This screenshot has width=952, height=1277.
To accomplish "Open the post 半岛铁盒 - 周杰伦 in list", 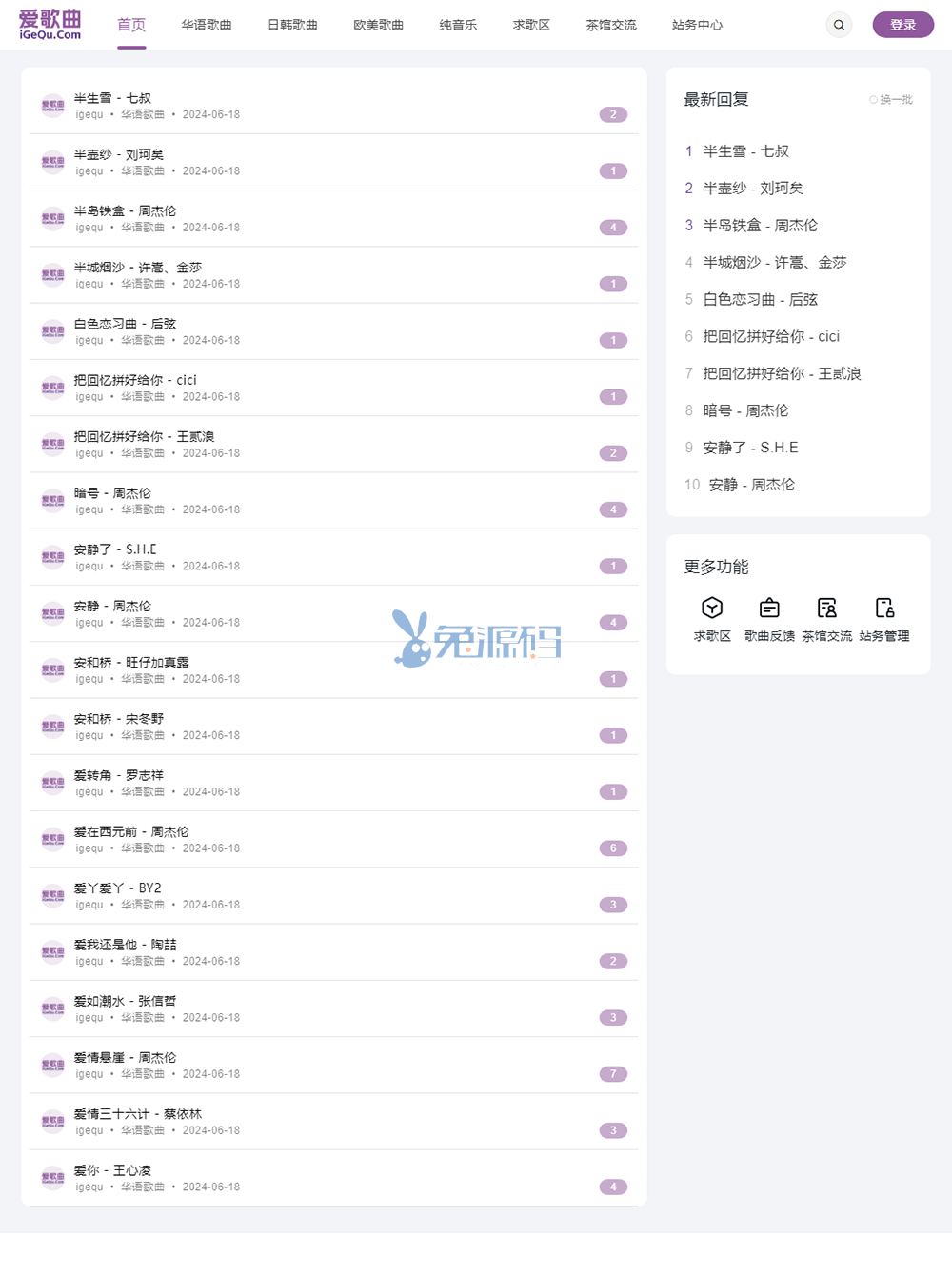I will pyautogui.click(x=125, y=210).
